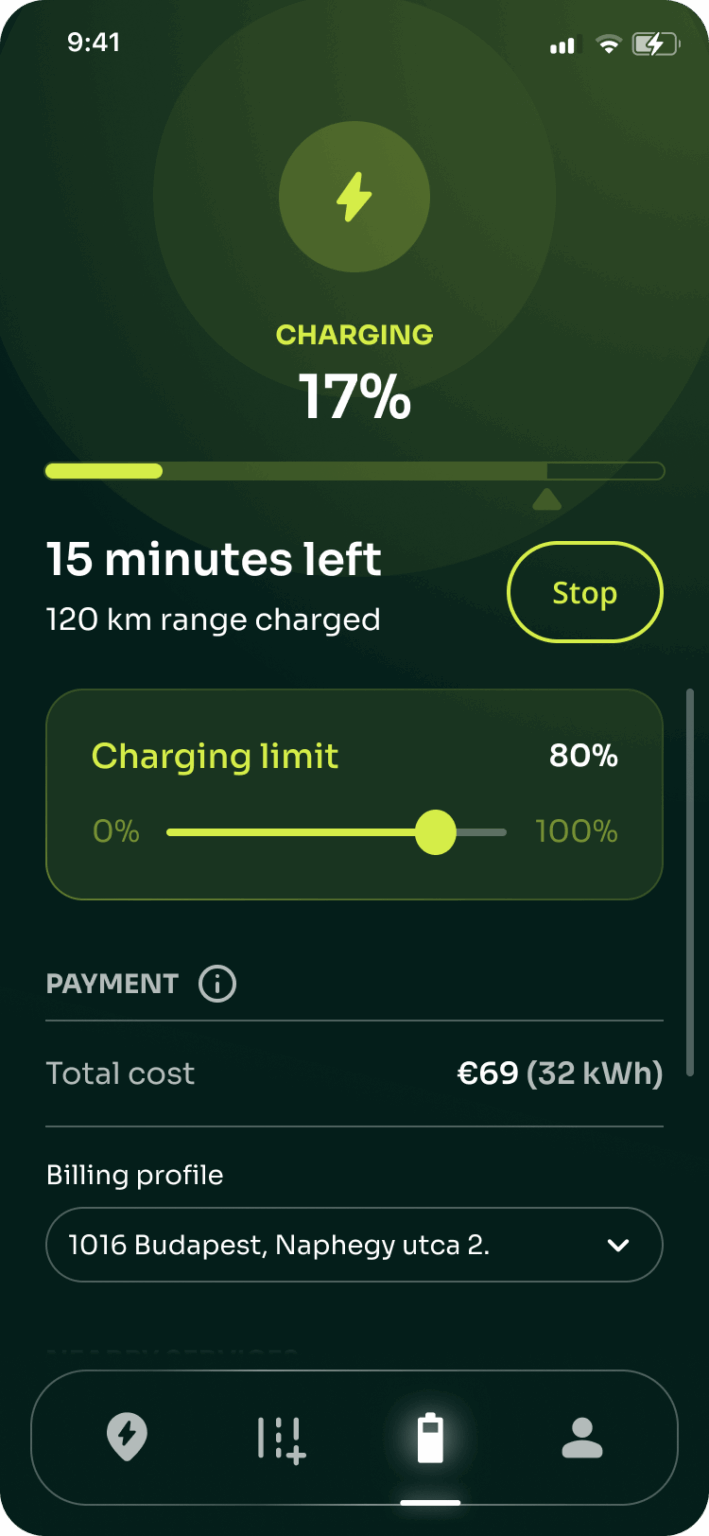Screen dimensions: 709x1536
Task: Select the battery charging tab
Action: click(430, 1438)
